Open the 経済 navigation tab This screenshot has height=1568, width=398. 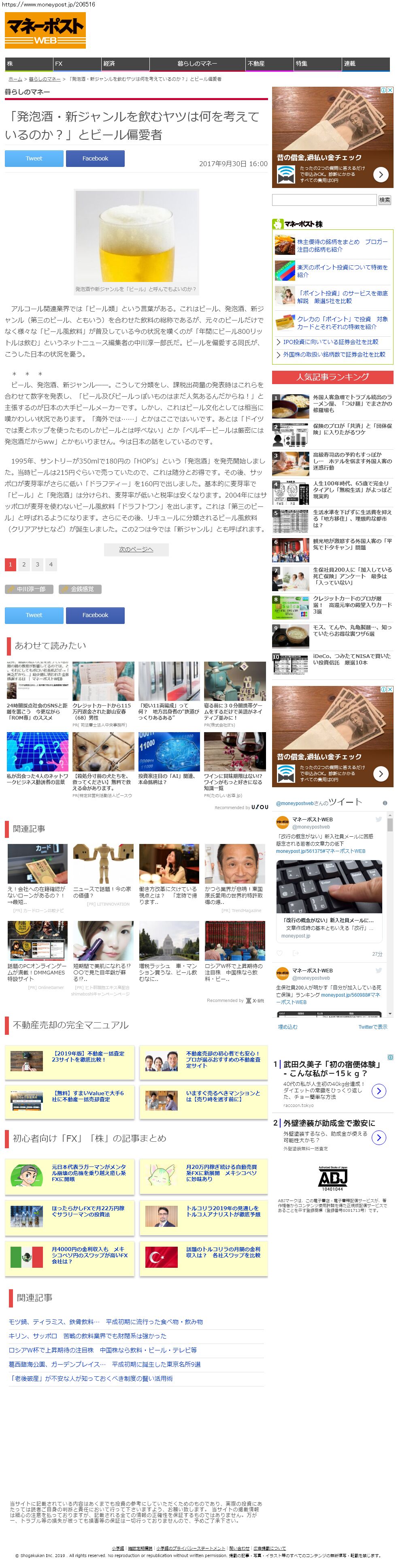pos(125,64)
